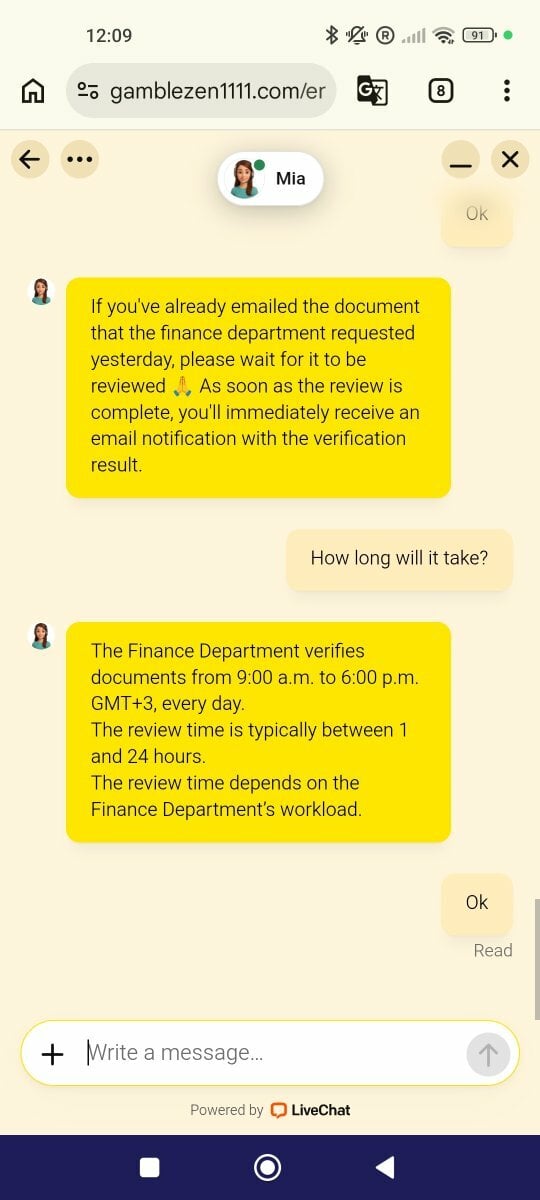Translate this page
The height and width of the screenshot is (1200, 540).
(x=372, y=91)
